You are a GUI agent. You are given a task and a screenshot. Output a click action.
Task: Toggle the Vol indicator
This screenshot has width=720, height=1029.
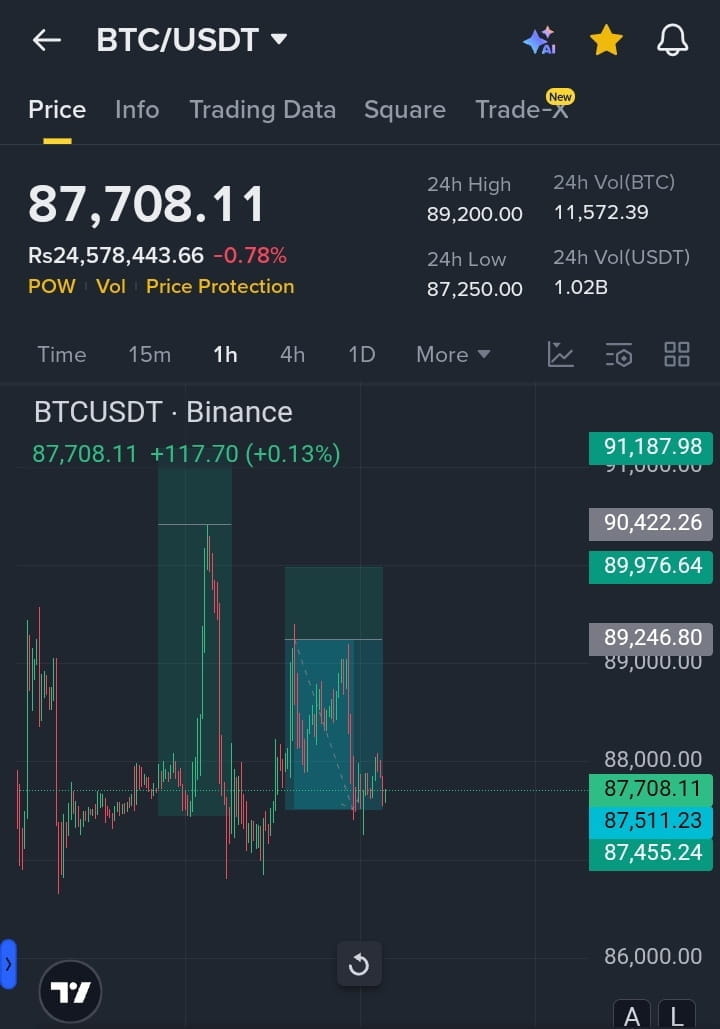110,286
